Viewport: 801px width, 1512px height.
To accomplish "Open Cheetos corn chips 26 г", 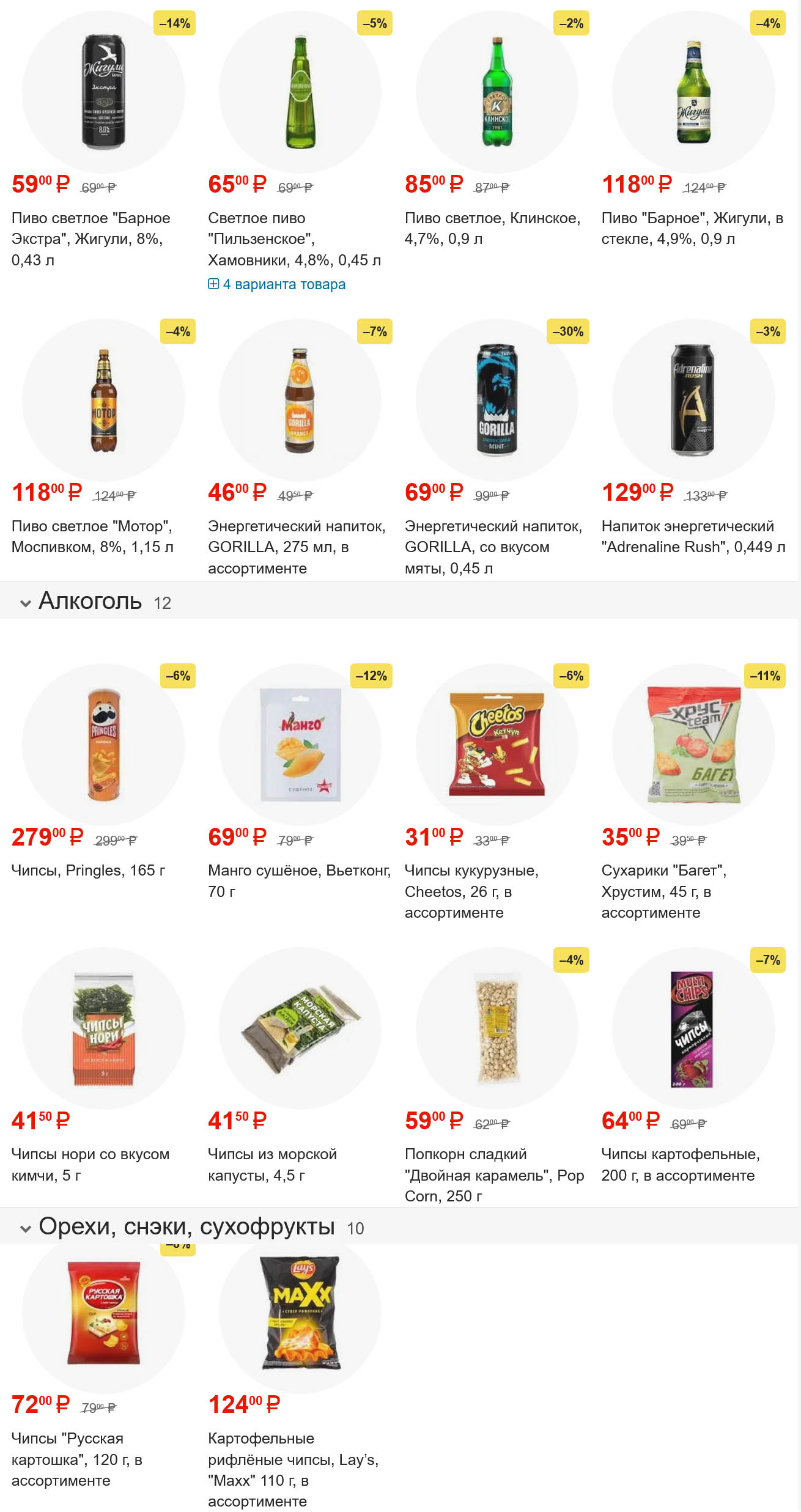I will click(x=471, y=891).
